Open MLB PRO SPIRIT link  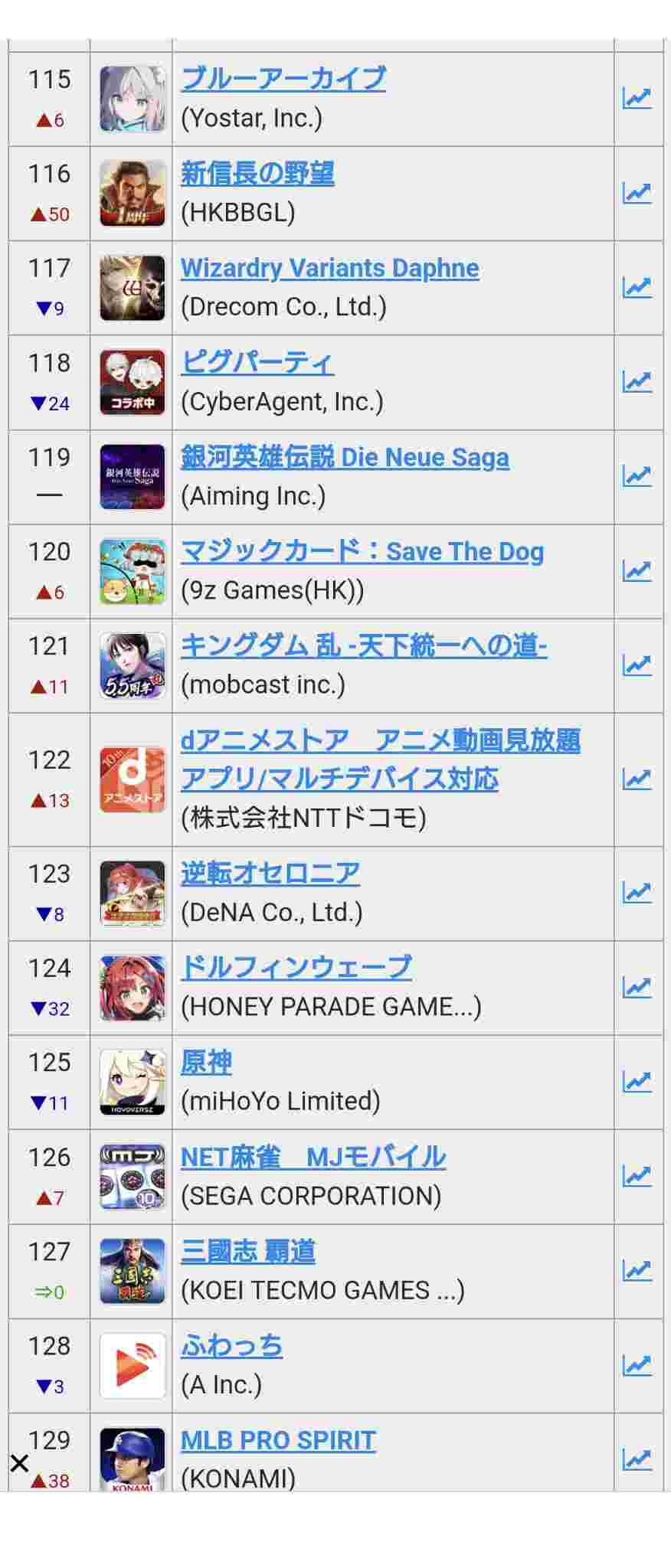point(277,1440)
